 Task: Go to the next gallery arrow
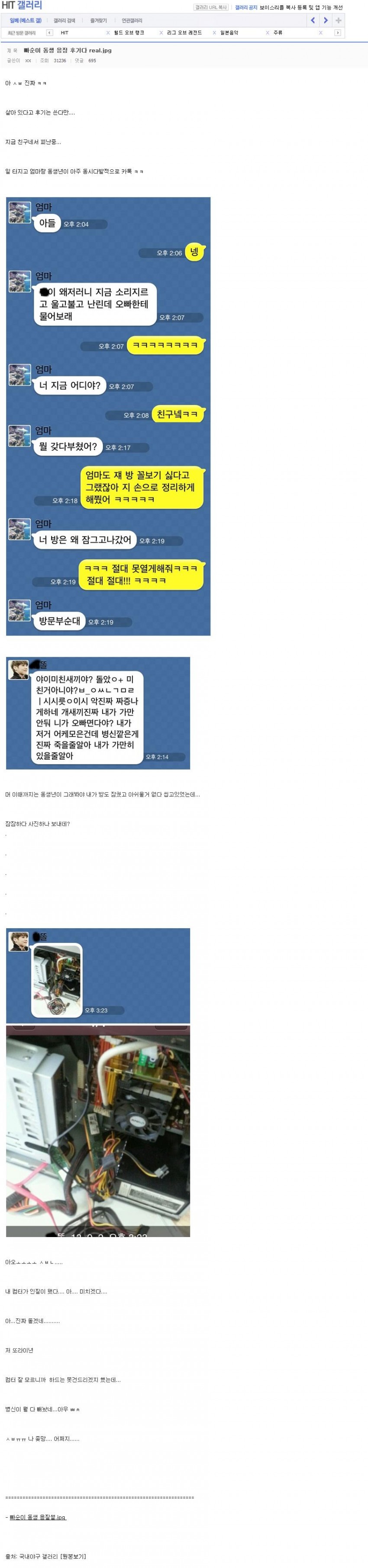pos(326,21)
